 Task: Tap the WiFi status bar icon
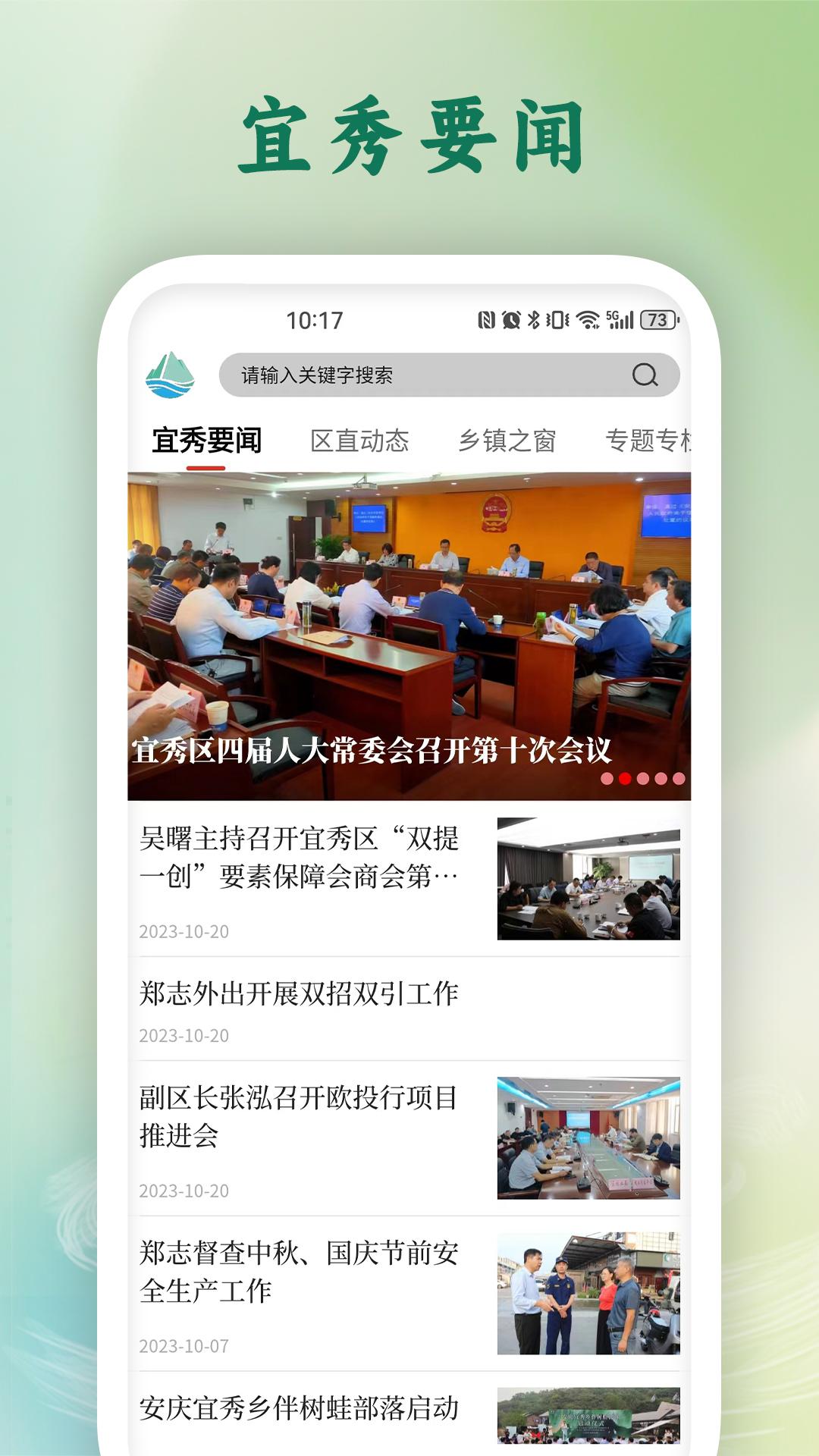pyautogui.click(x=587, y=321)
